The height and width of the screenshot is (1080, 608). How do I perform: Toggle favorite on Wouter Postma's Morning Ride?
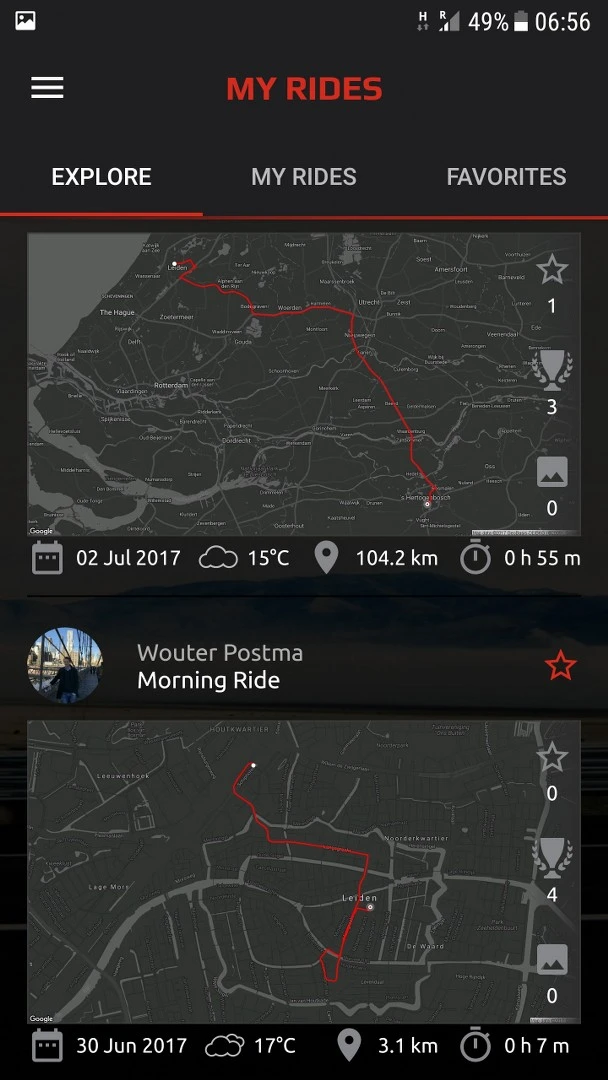point(561,666)
